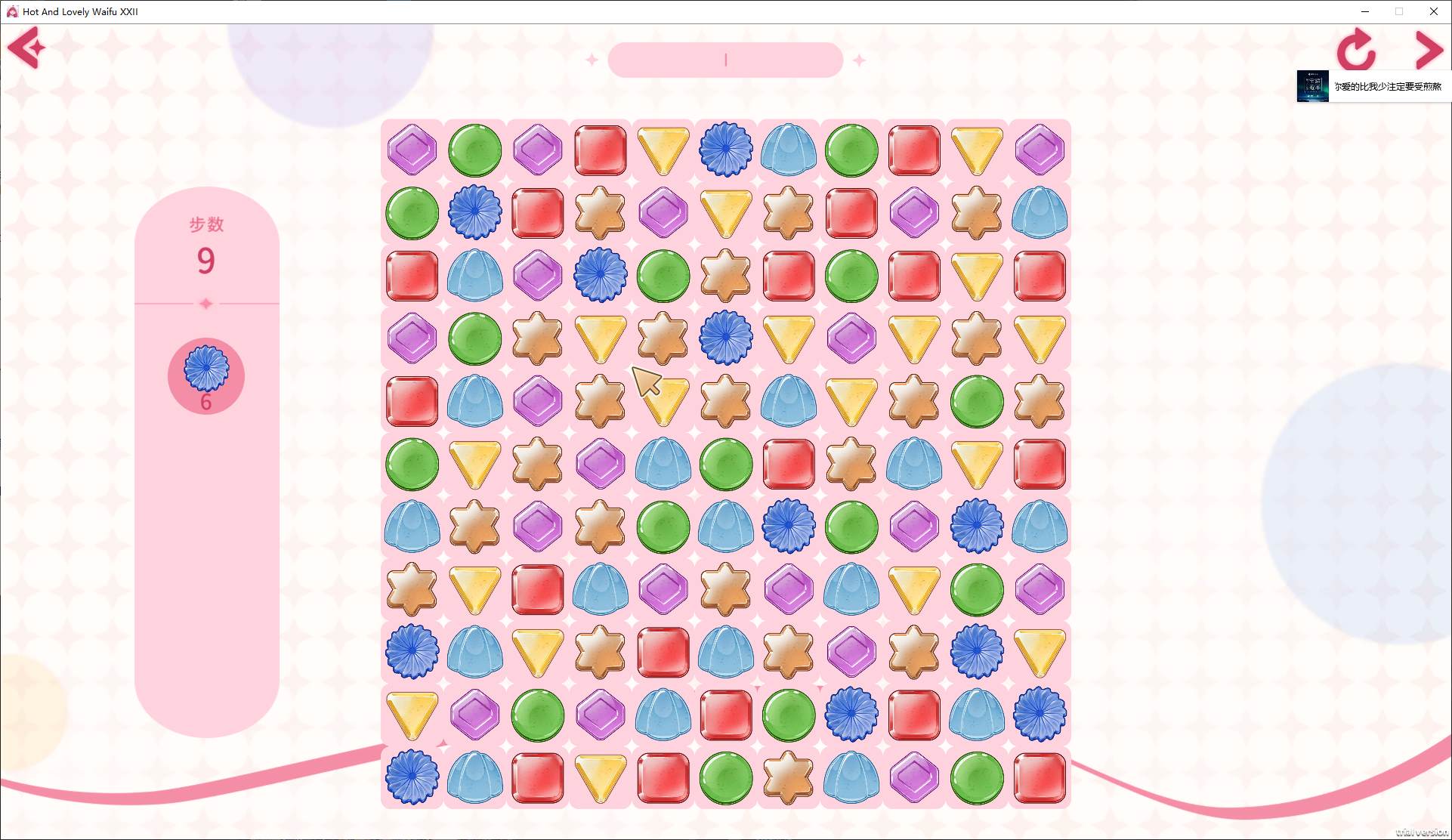Skip to the next level with the arrow

[x=1428, y=50]
